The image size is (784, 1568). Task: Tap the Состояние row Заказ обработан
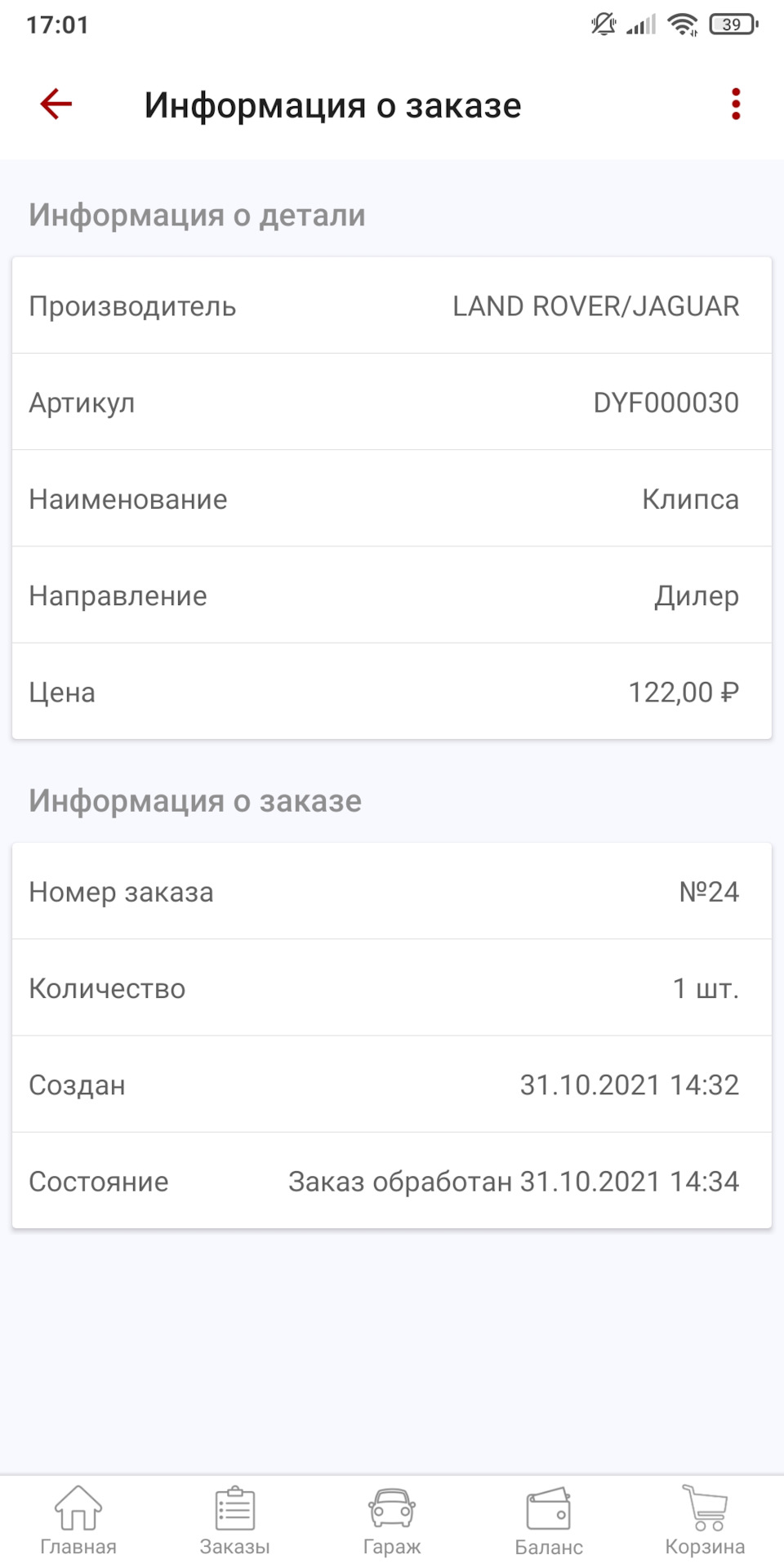[392, 1181]
